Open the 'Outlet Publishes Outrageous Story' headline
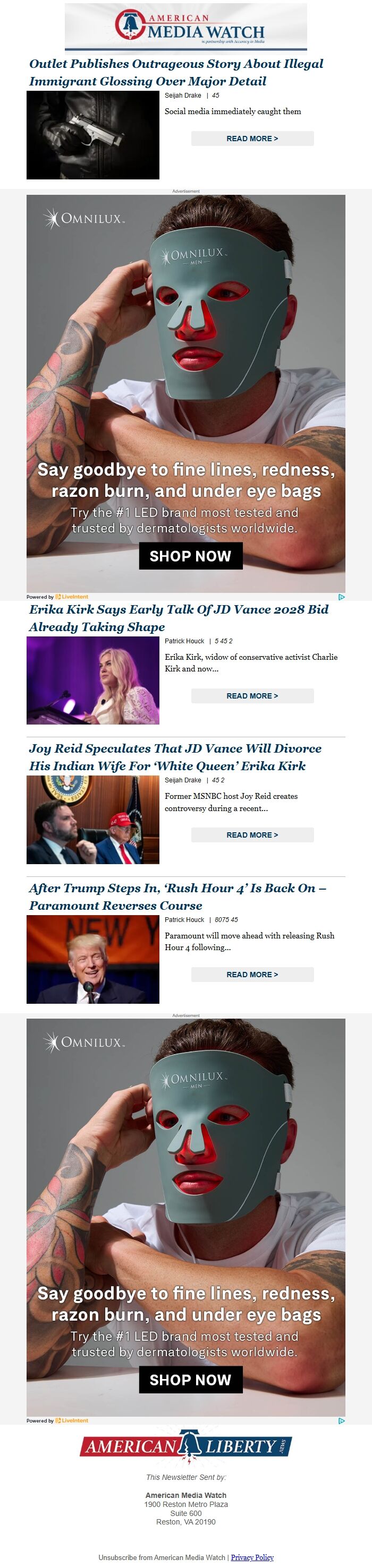372x1568 pixels. tap(175, 72)
